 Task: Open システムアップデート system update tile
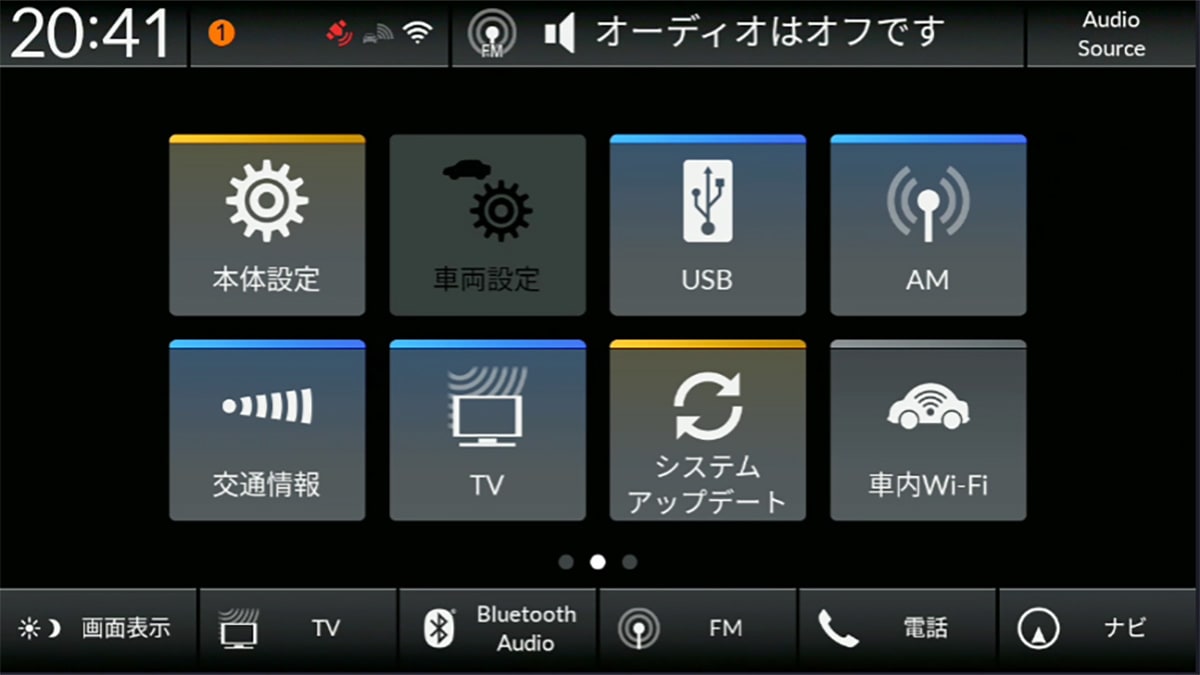[x=707, y=431]
